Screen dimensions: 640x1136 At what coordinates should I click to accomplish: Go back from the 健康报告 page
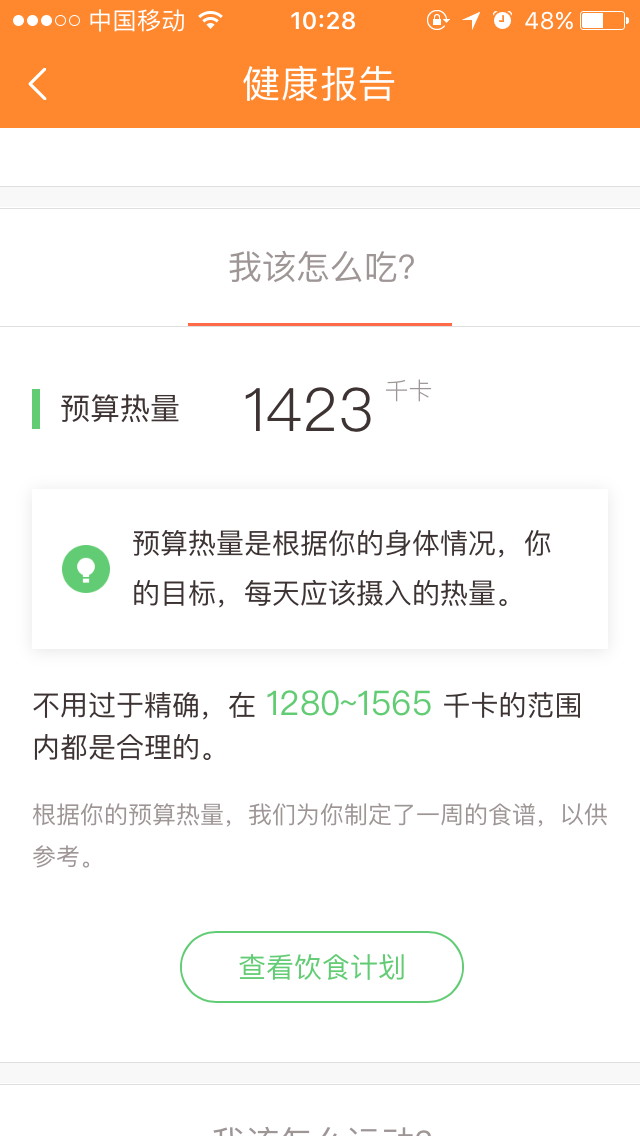38,84
